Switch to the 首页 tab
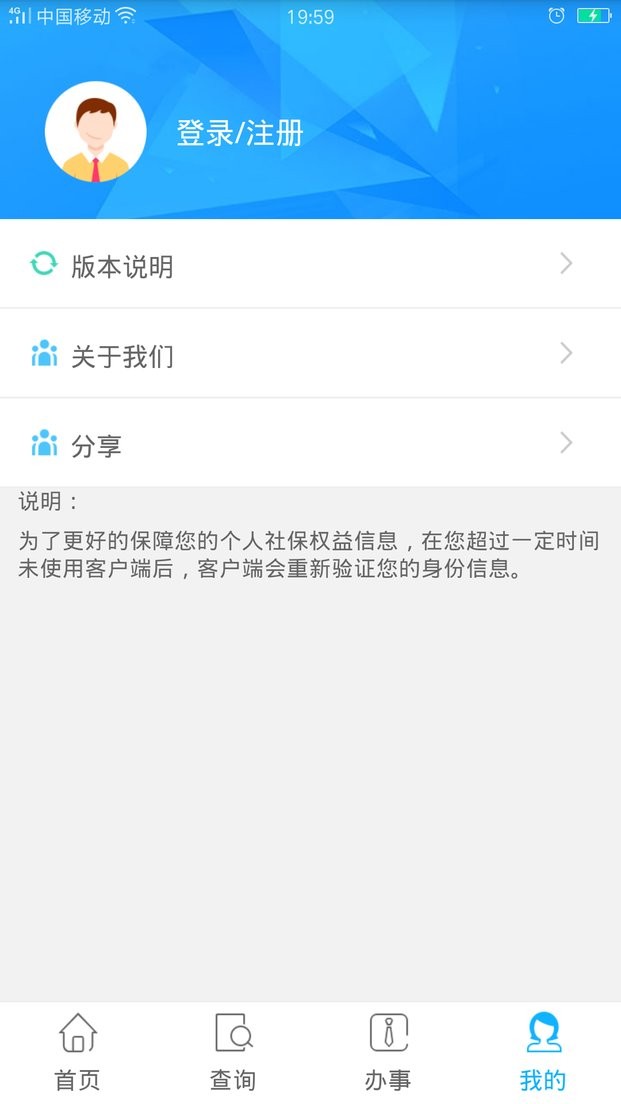Viewport: 621px width, 1104px height. [78, 1052]
